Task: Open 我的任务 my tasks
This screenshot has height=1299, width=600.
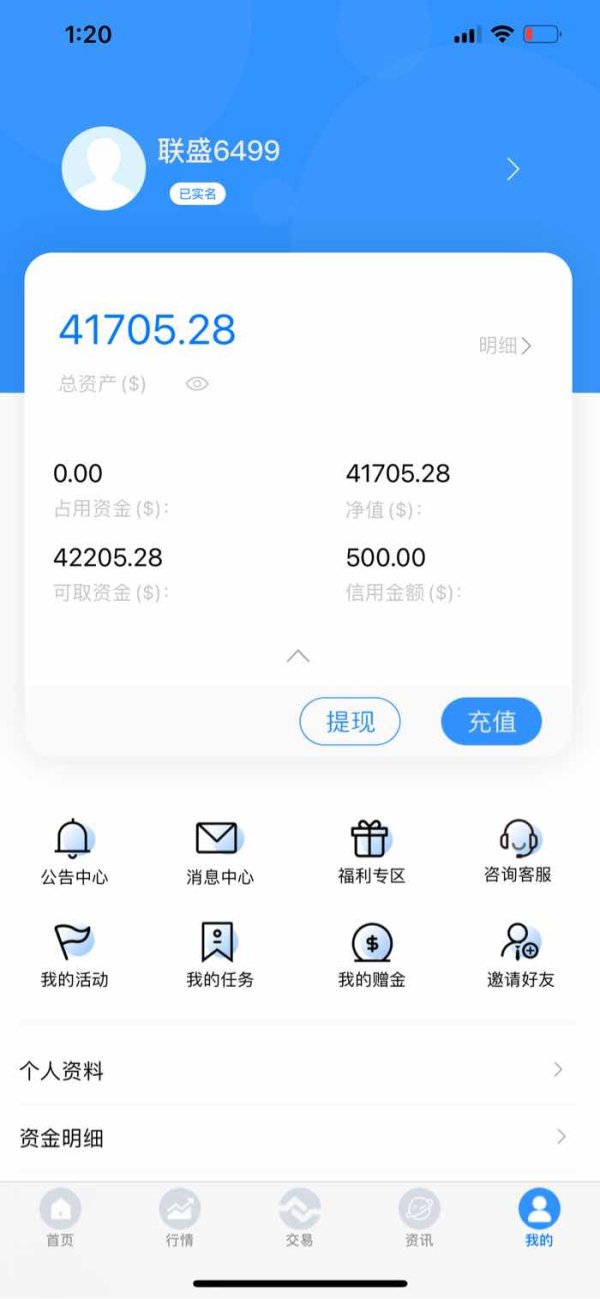Action: (220, 956)
